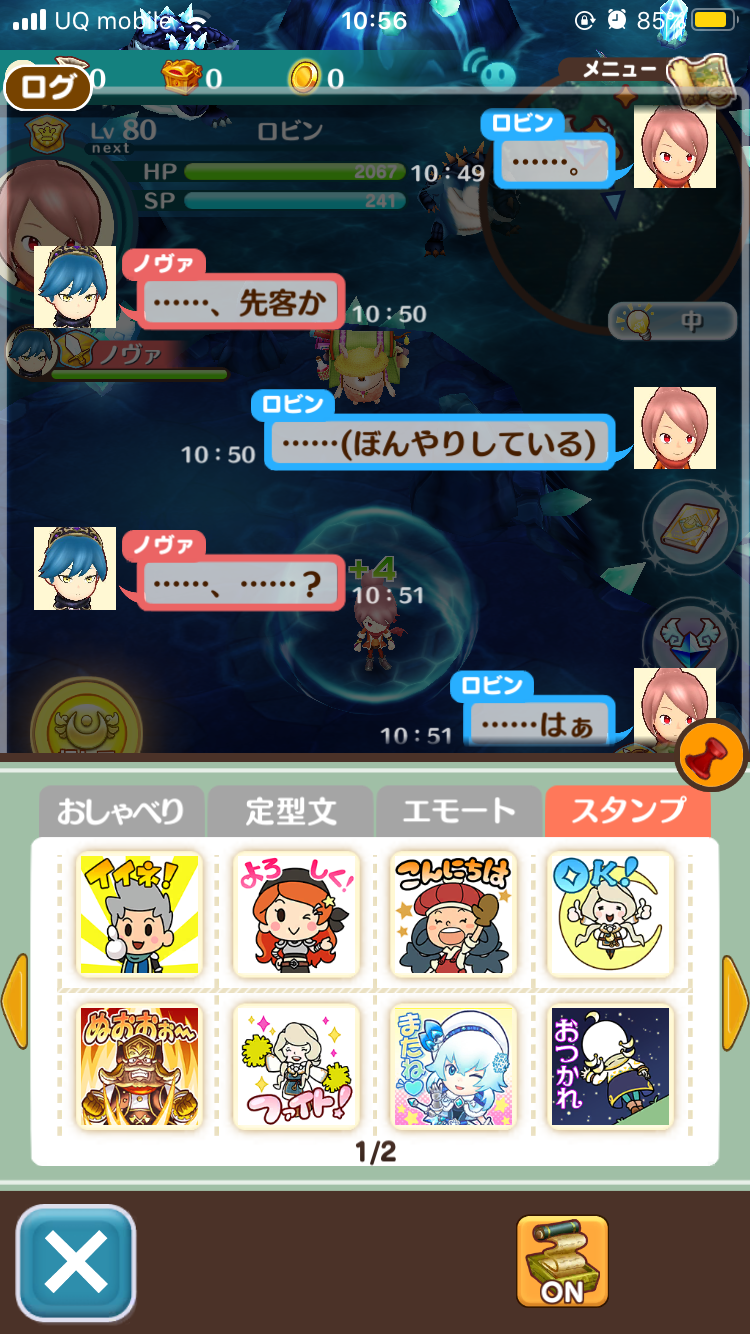Go to the previous stamp page
Viewport: 750px width, 1334px height.
[x=14, y=1000]
